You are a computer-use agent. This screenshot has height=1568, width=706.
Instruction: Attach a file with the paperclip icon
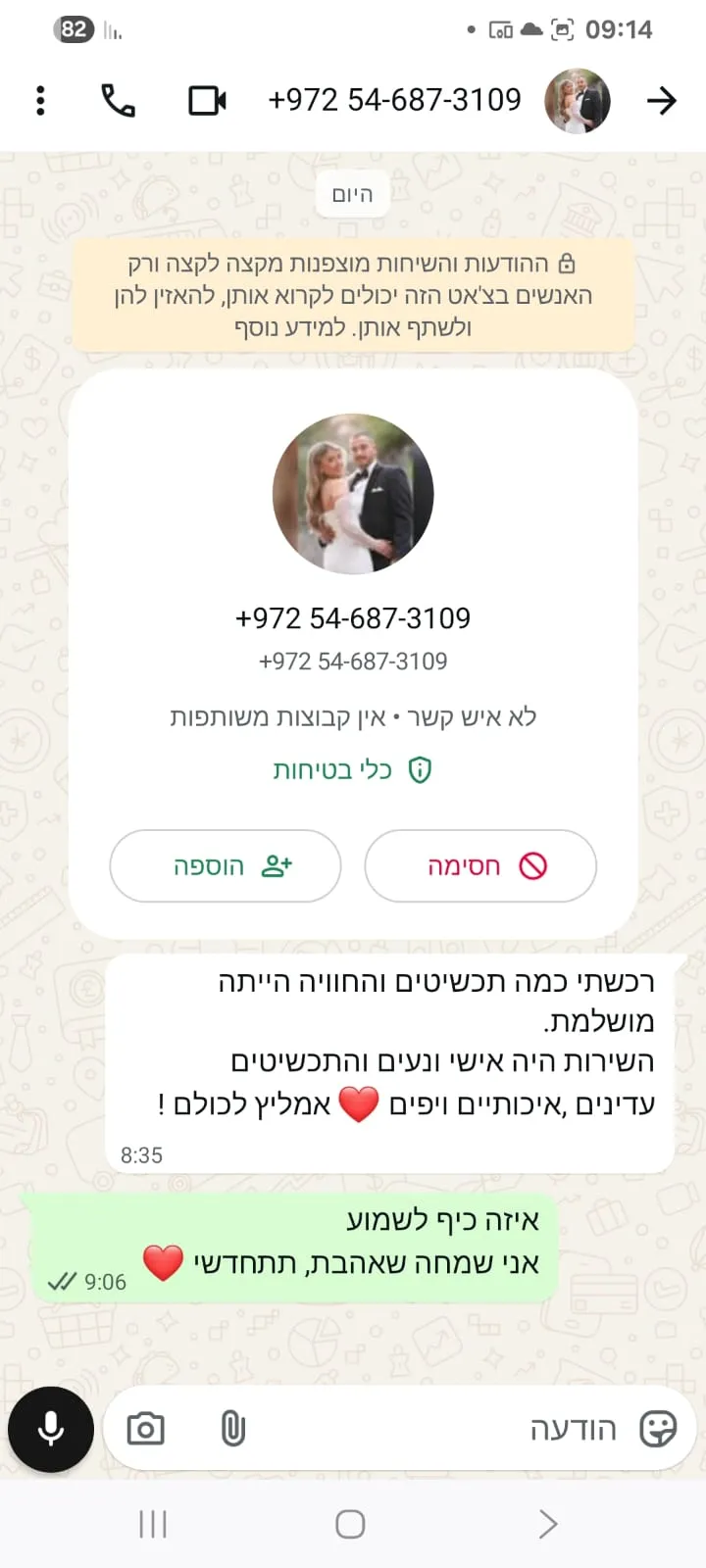[232, 1430]
